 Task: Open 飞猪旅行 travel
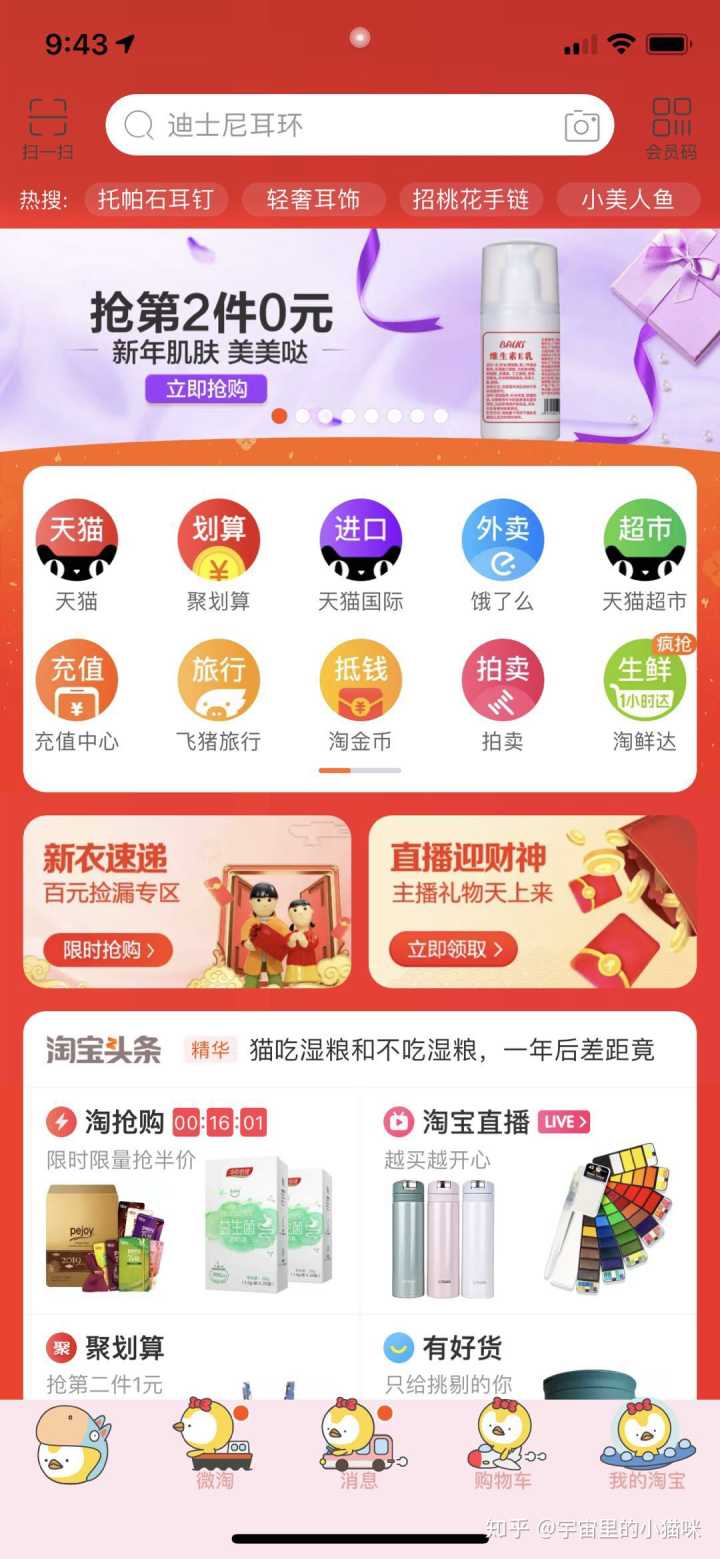[x=218, y=695]
